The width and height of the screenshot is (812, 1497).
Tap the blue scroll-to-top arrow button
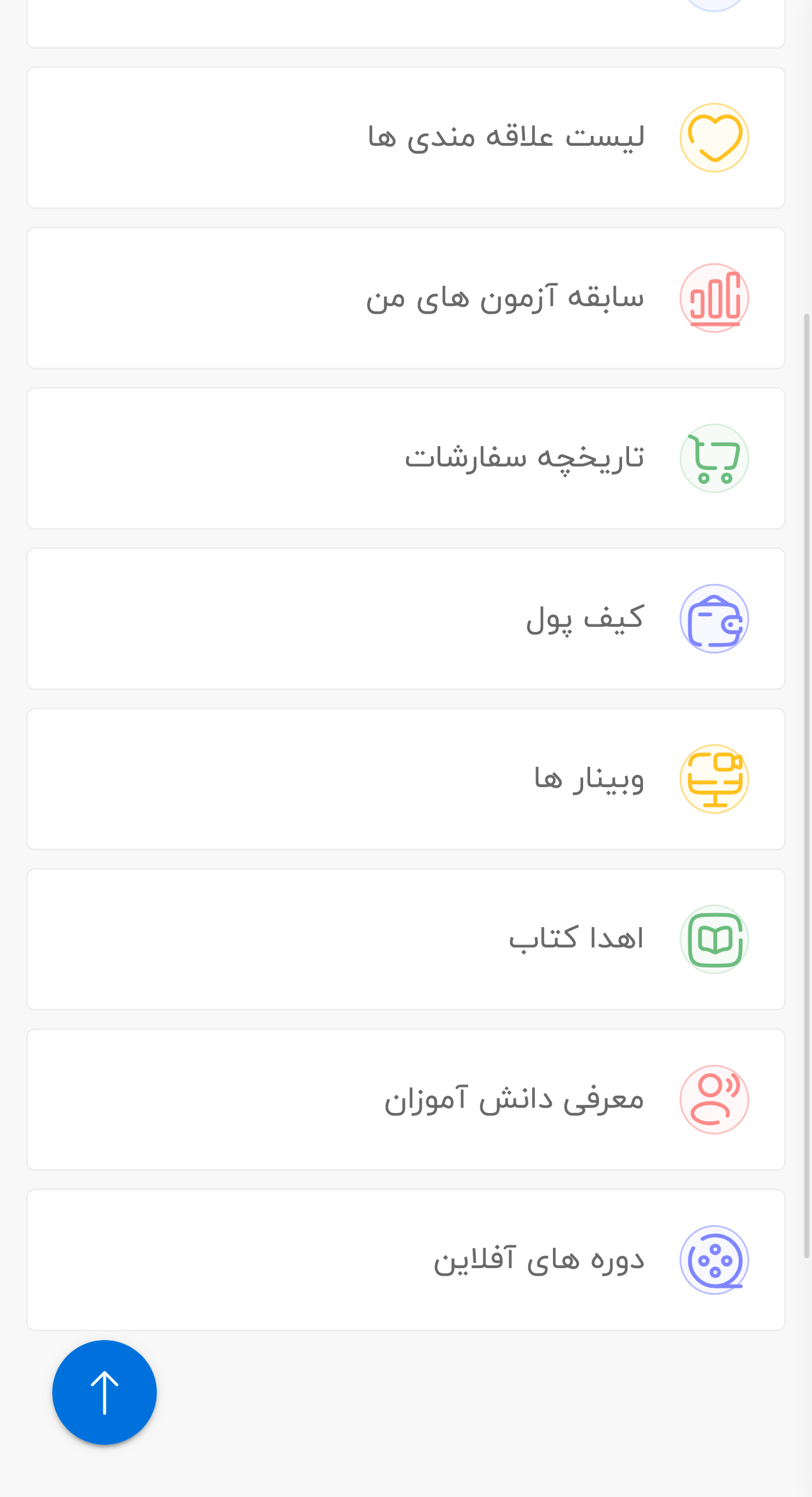pos(105,1392)
